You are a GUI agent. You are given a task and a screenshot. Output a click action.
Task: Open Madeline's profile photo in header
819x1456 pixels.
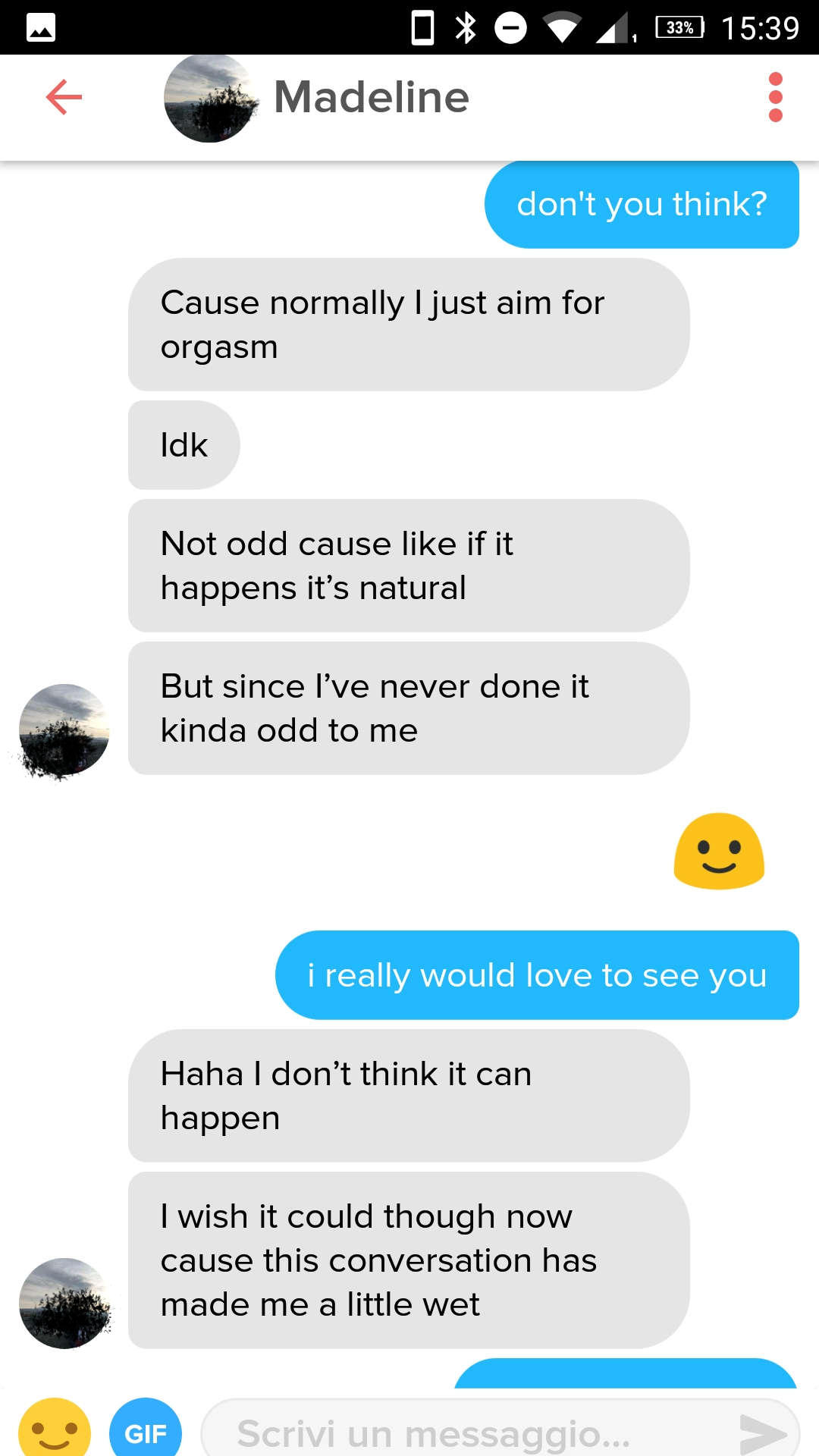210,99
